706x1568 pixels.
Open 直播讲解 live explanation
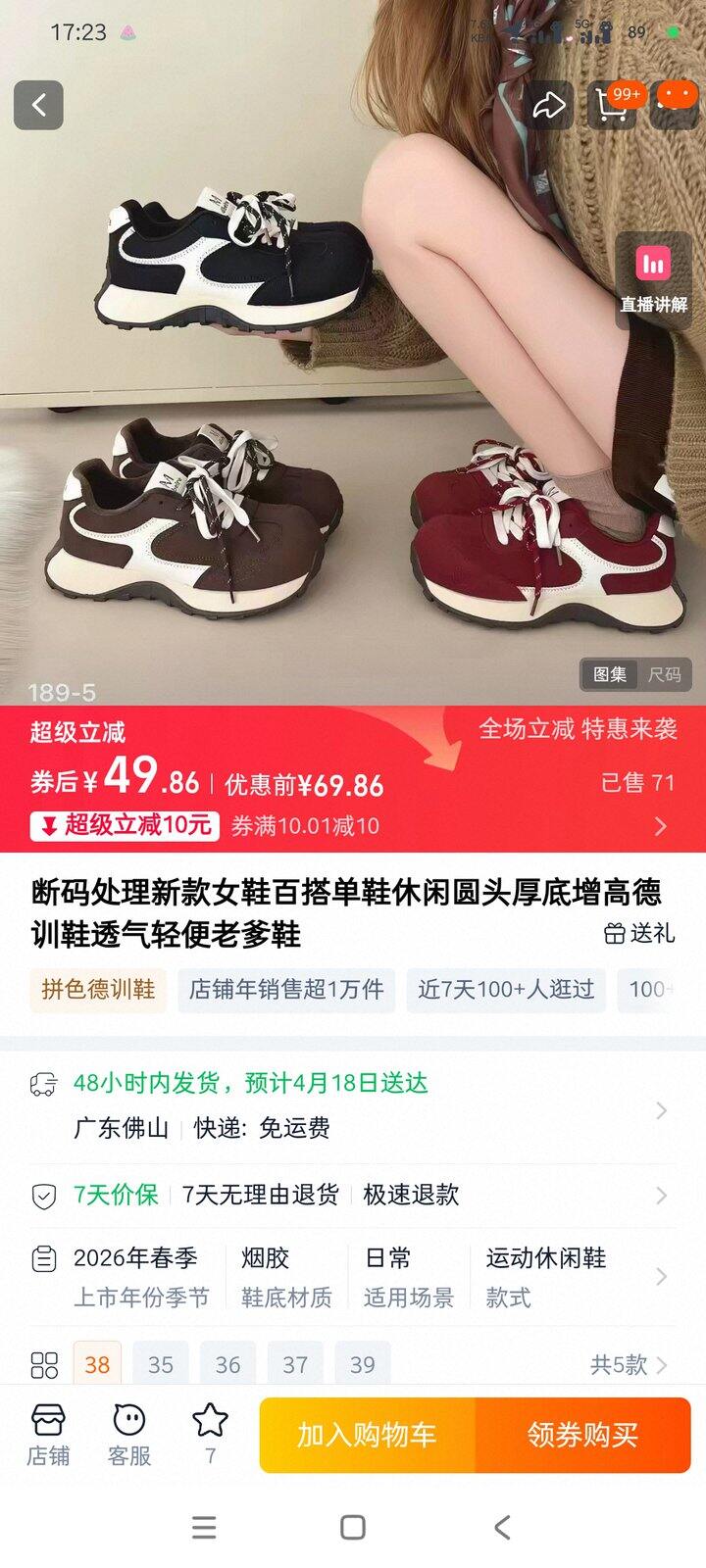653,278
